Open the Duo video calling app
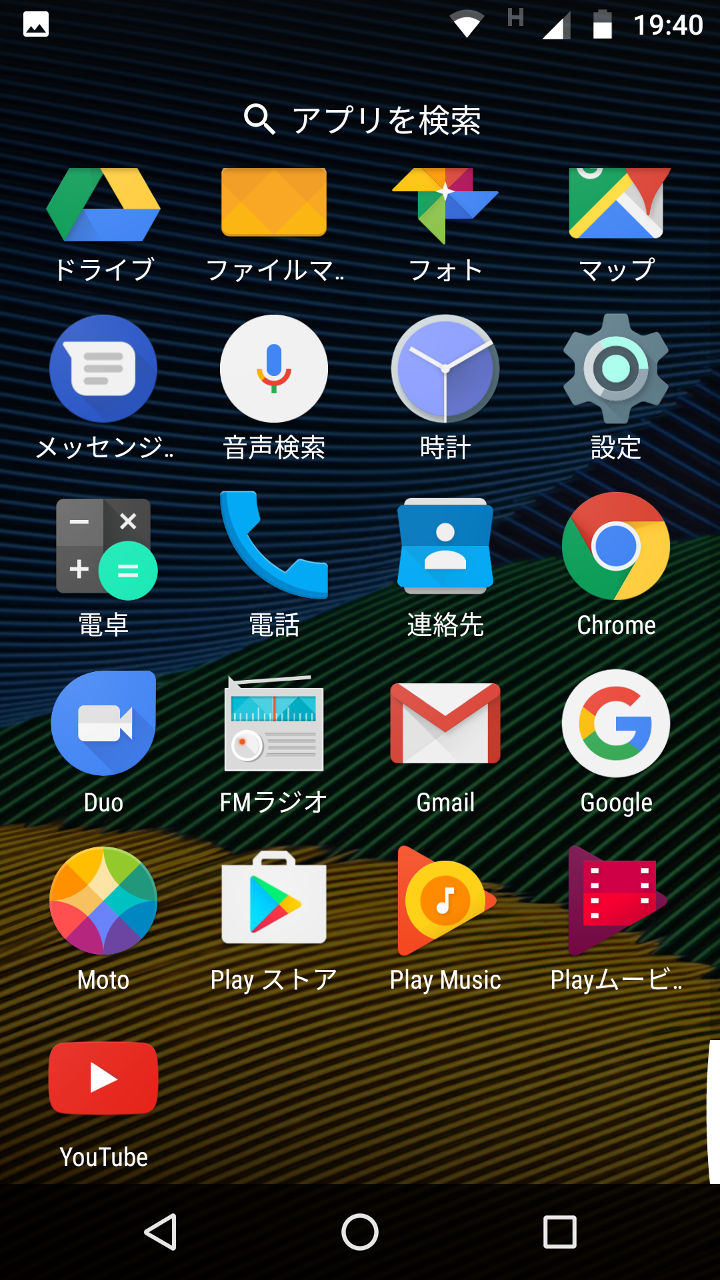 click(103, 724)
